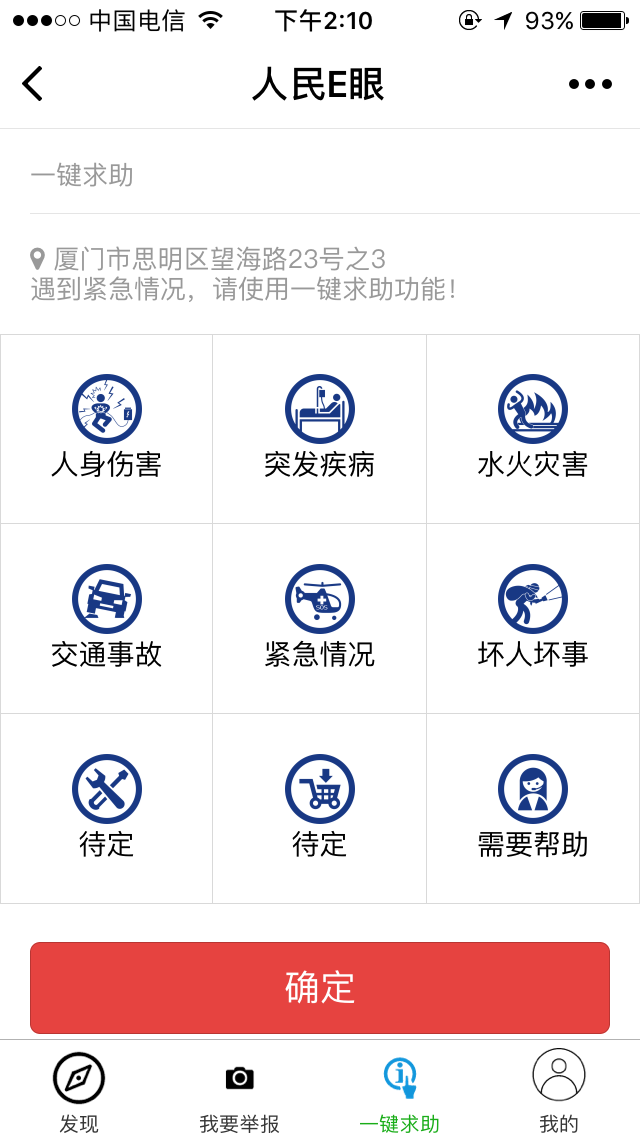Choose the 突发疾病 option
The image size is (640, 1136).
320,428
